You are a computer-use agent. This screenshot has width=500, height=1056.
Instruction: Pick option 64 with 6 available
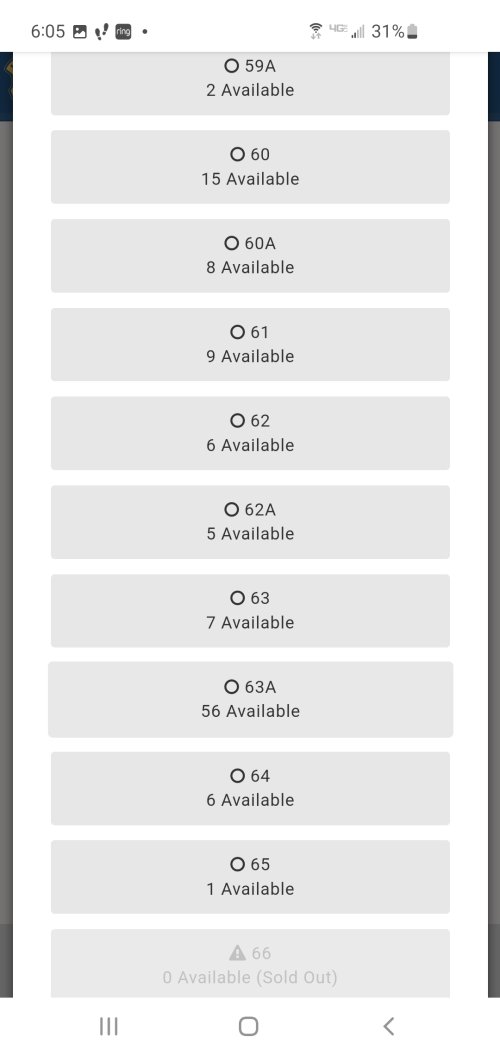pyautogui.click(x=250, y=789)
